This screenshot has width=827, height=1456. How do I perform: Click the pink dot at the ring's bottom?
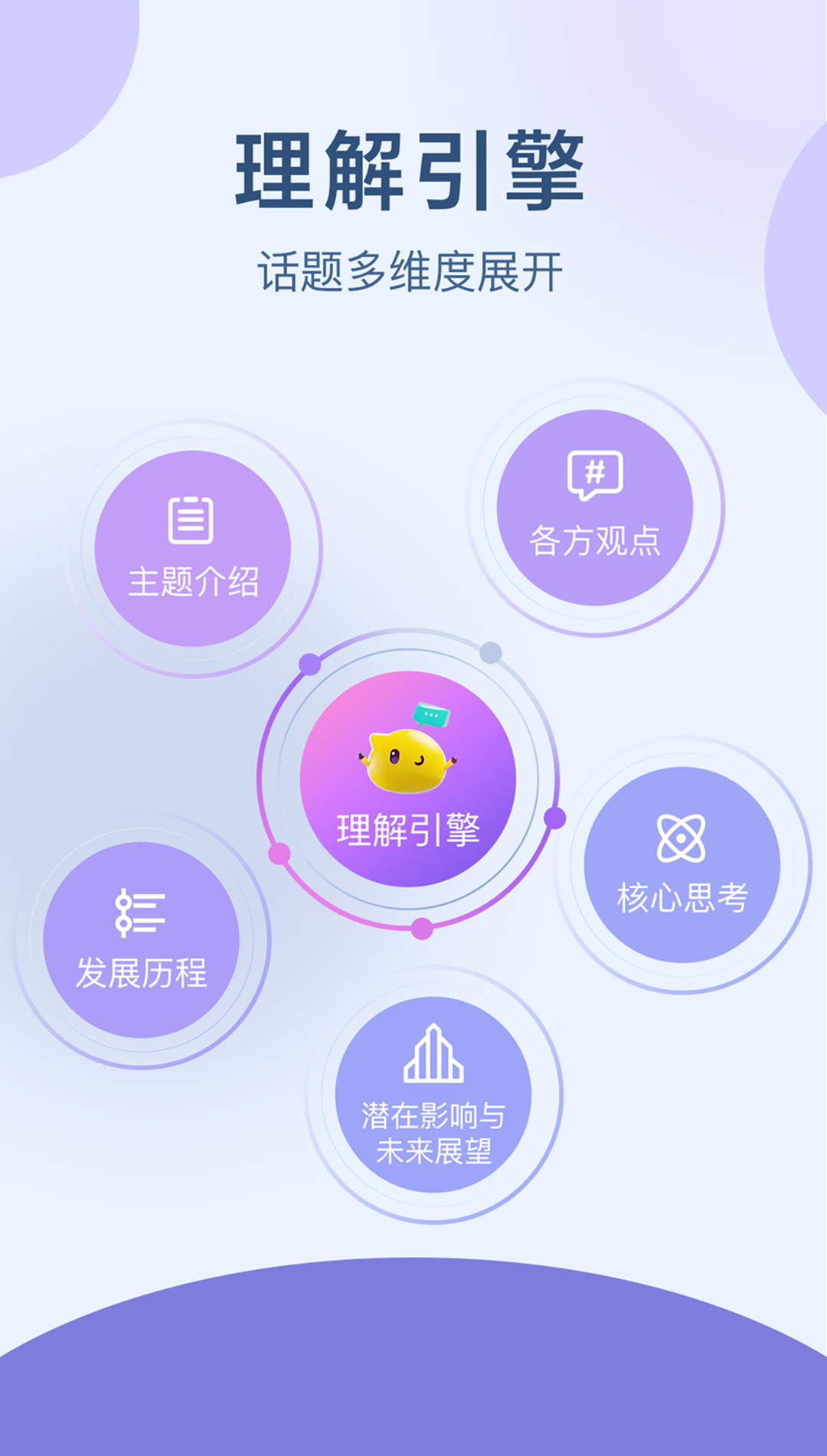[x=420, y=927]
